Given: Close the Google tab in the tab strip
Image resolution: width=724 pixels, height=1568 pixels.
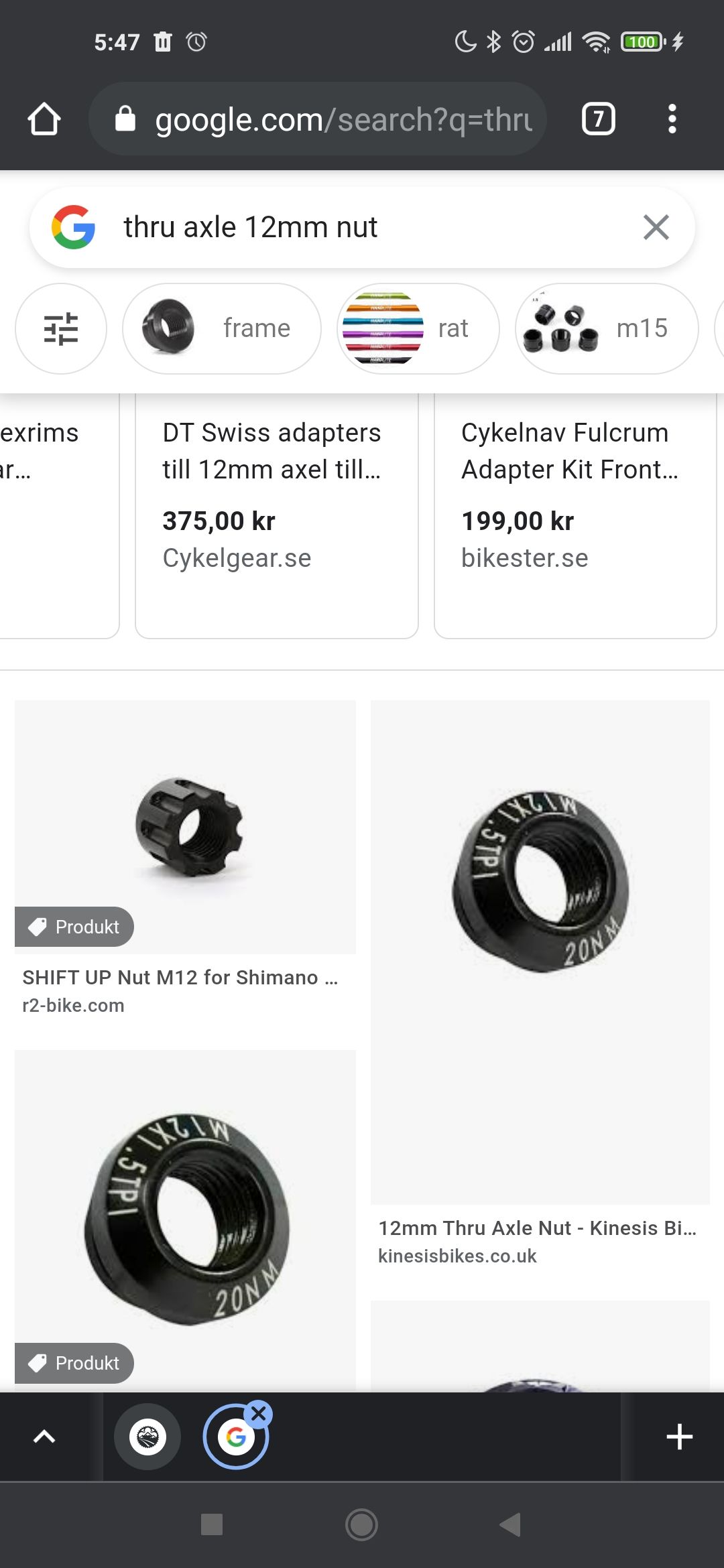Looking at the screenshot, I should (259, 1414).
